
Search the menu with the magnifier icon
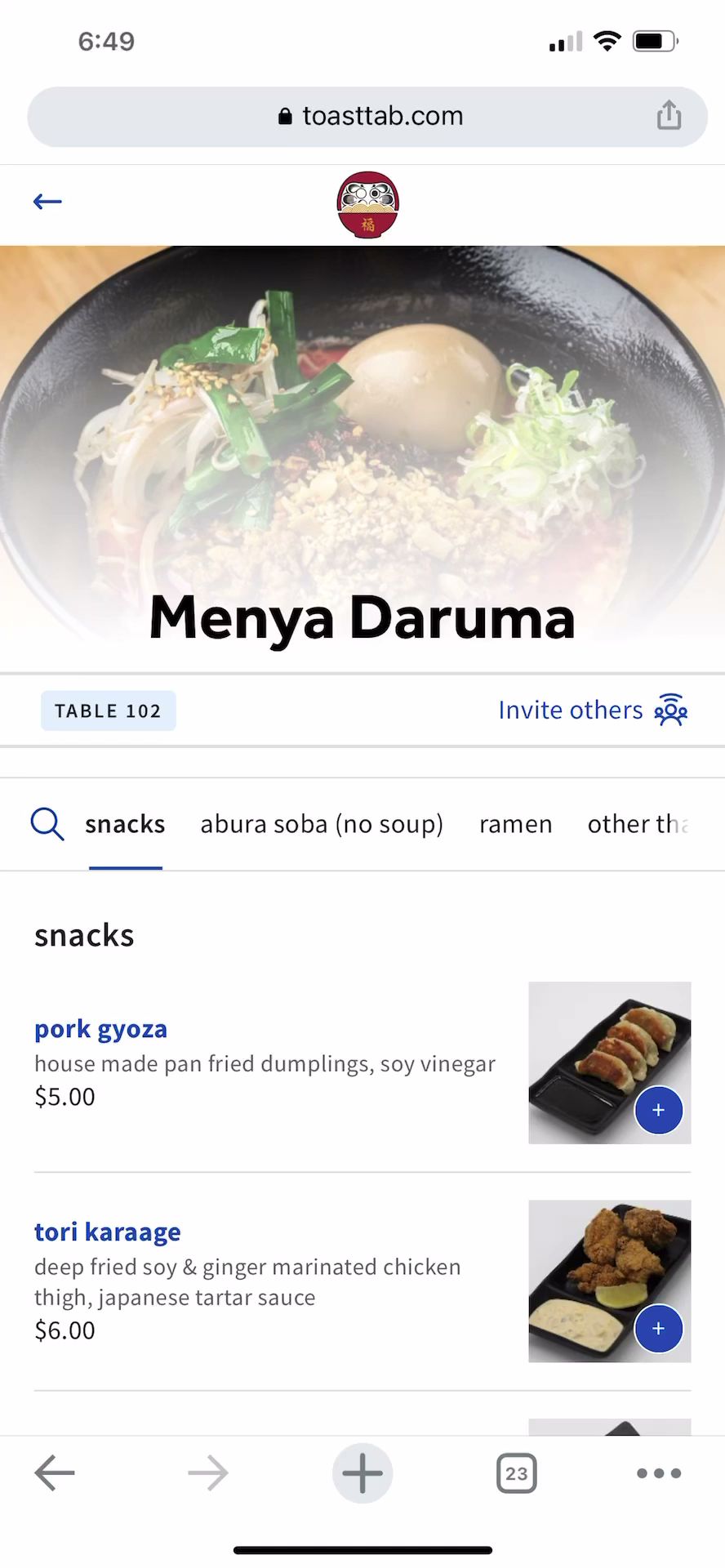(47, 824)
